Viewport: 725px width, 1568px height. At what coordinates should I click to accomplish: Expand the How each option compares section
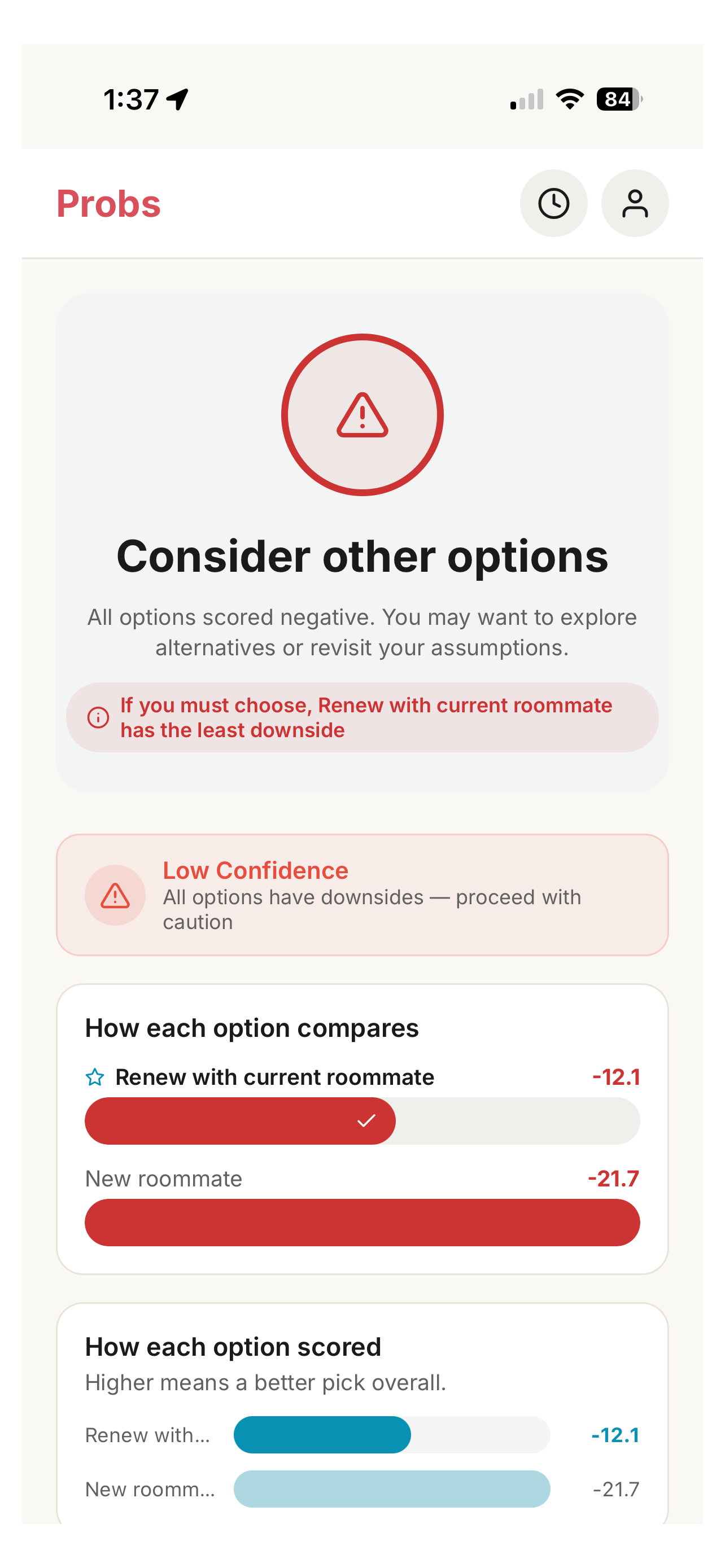coord(251,1027)
